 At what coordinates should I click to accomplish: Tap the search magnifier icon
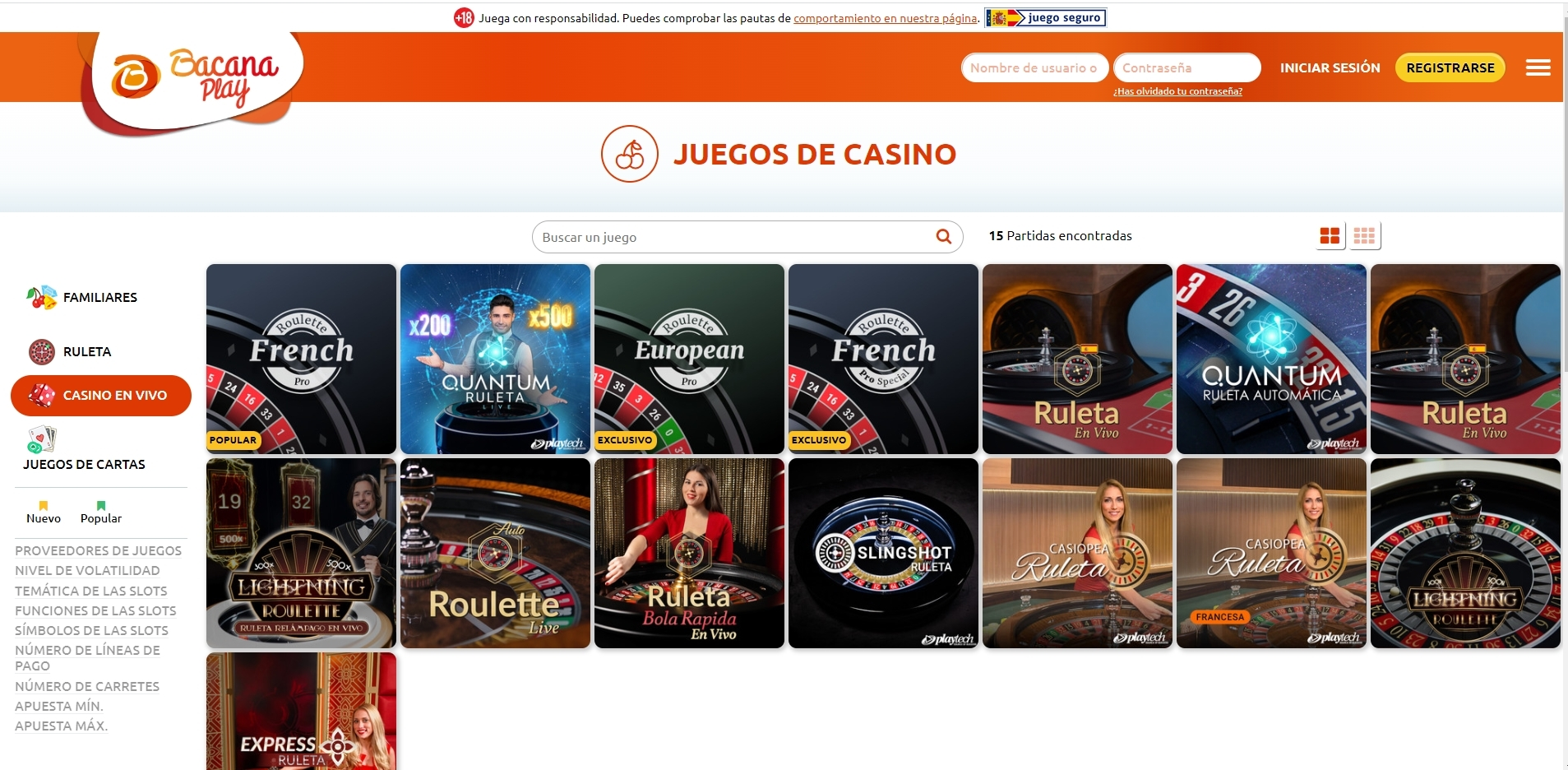[944, 237]
